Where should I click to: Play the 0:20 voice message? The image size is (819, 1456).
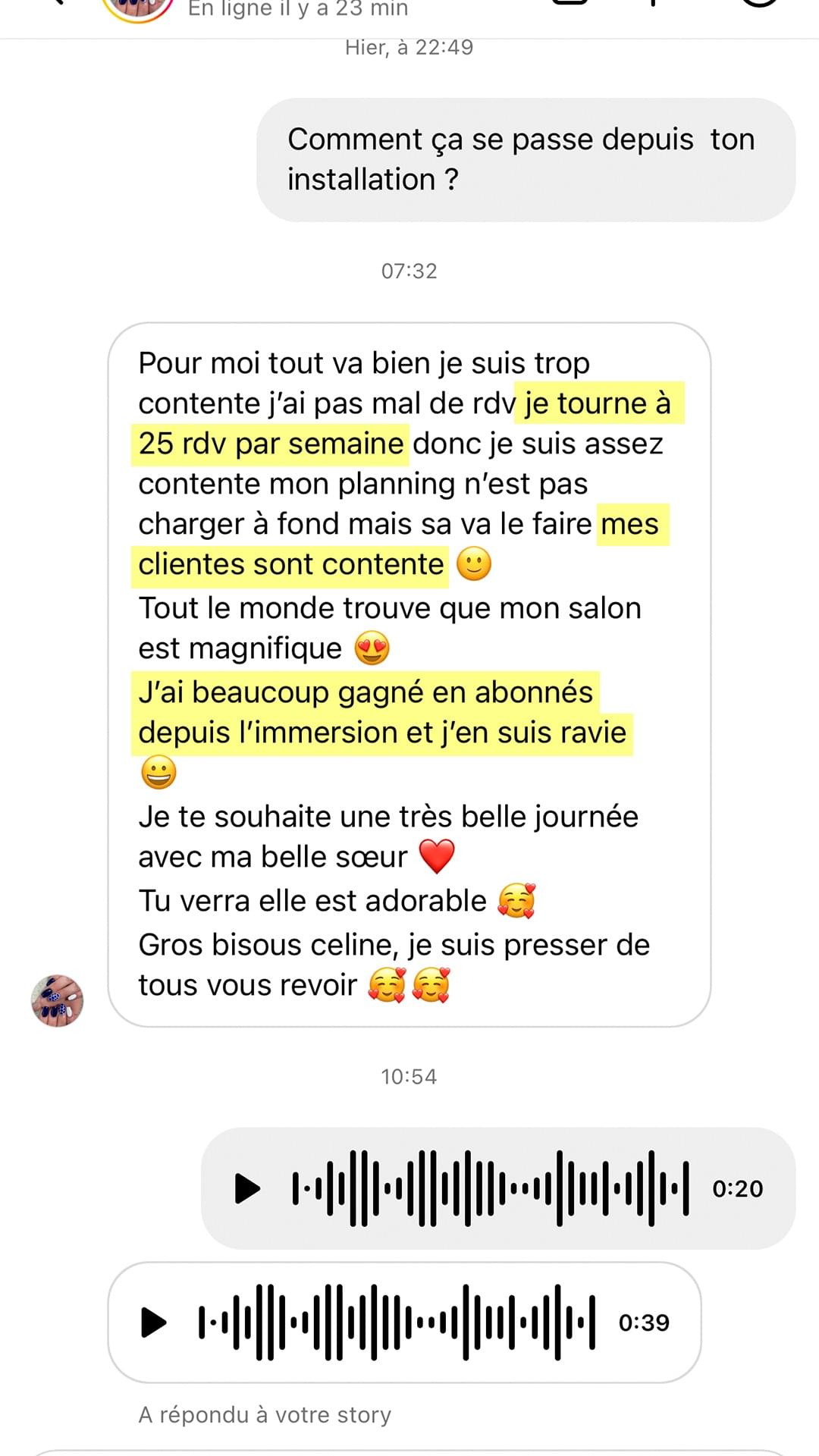point(247,1188)
